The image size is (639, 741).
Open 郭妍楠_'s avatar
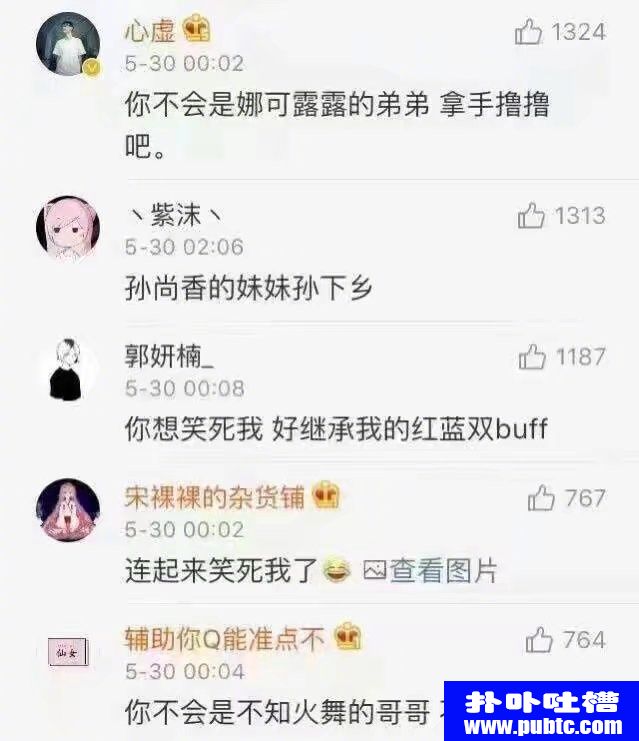click(67, 369)
